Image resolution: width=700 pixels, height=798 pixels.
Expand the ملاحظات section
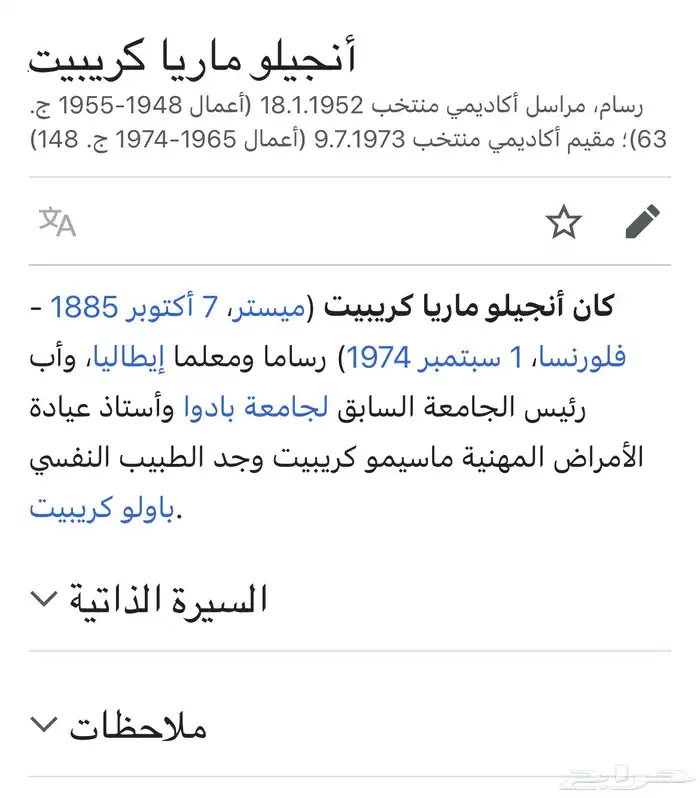click(x=120, y=725)
